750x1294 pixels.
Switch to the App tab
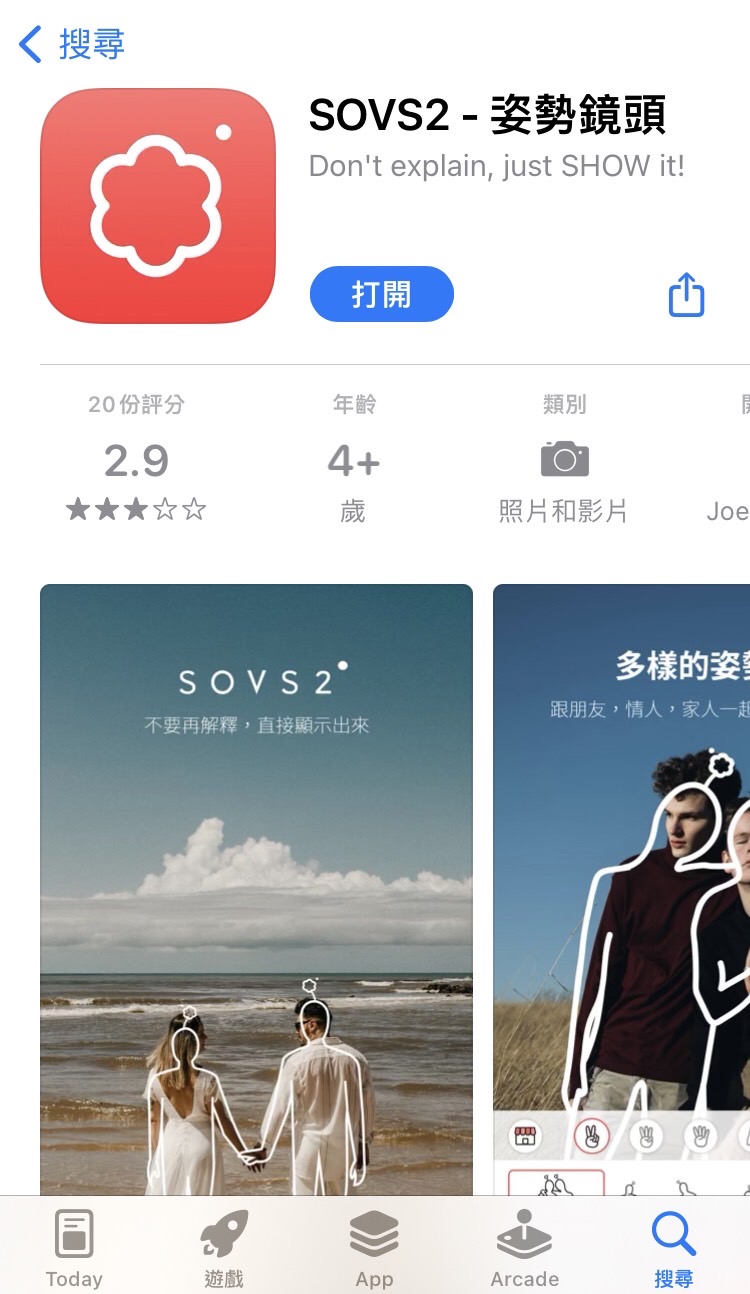click(374, 1246)
